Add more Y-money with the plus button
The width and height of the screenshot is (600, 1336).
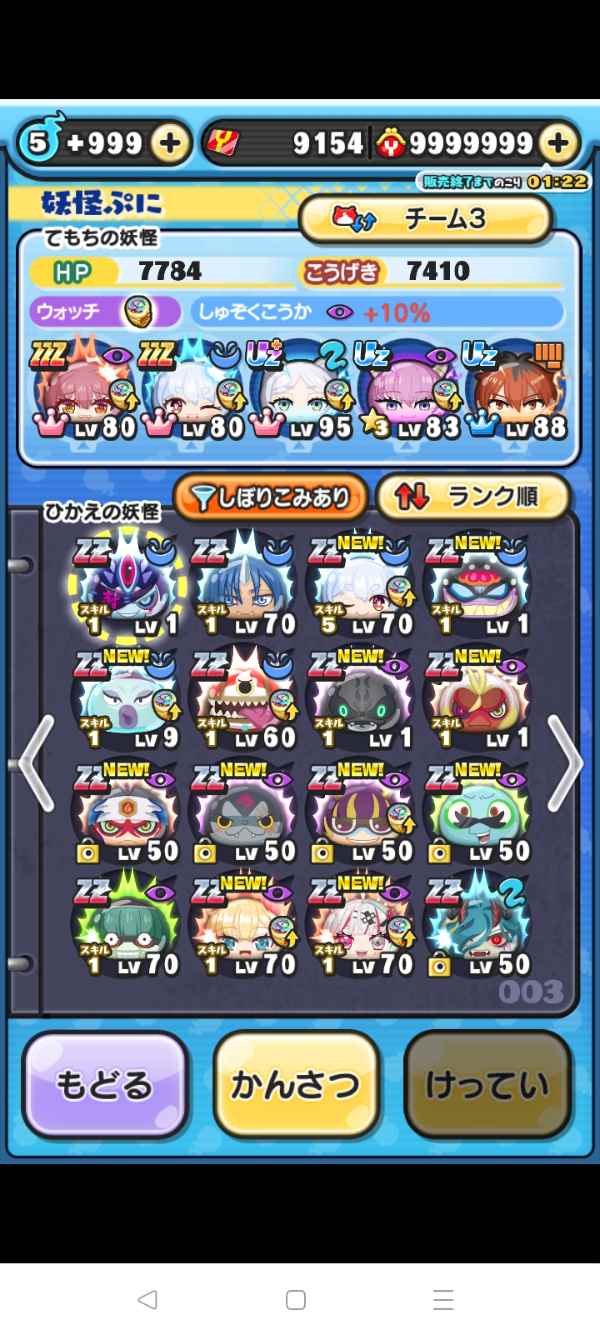point(559,144)
